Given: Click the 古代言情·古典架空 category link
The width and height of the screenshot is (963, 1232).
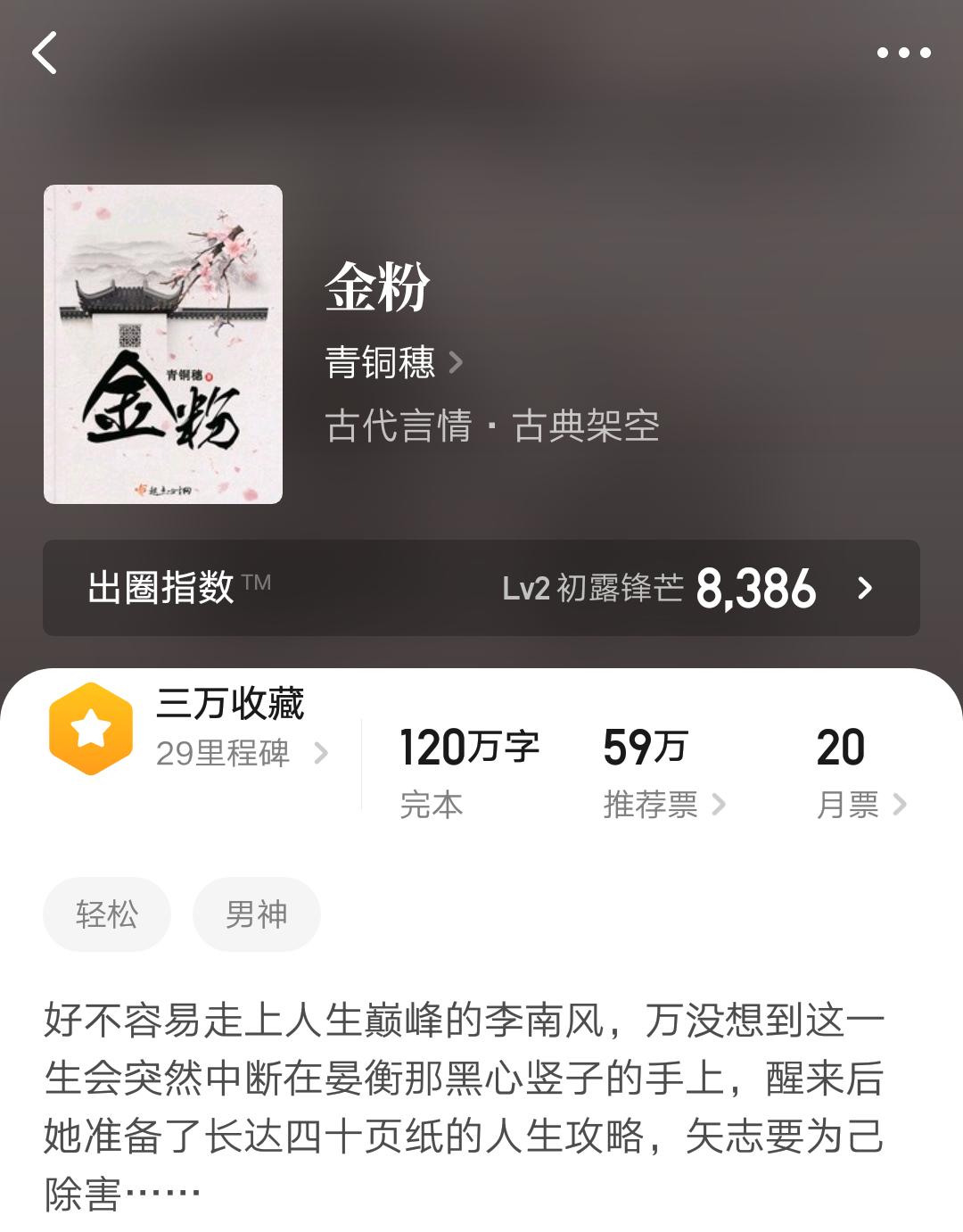Looking at the screenshot, I should coord(493,426).
